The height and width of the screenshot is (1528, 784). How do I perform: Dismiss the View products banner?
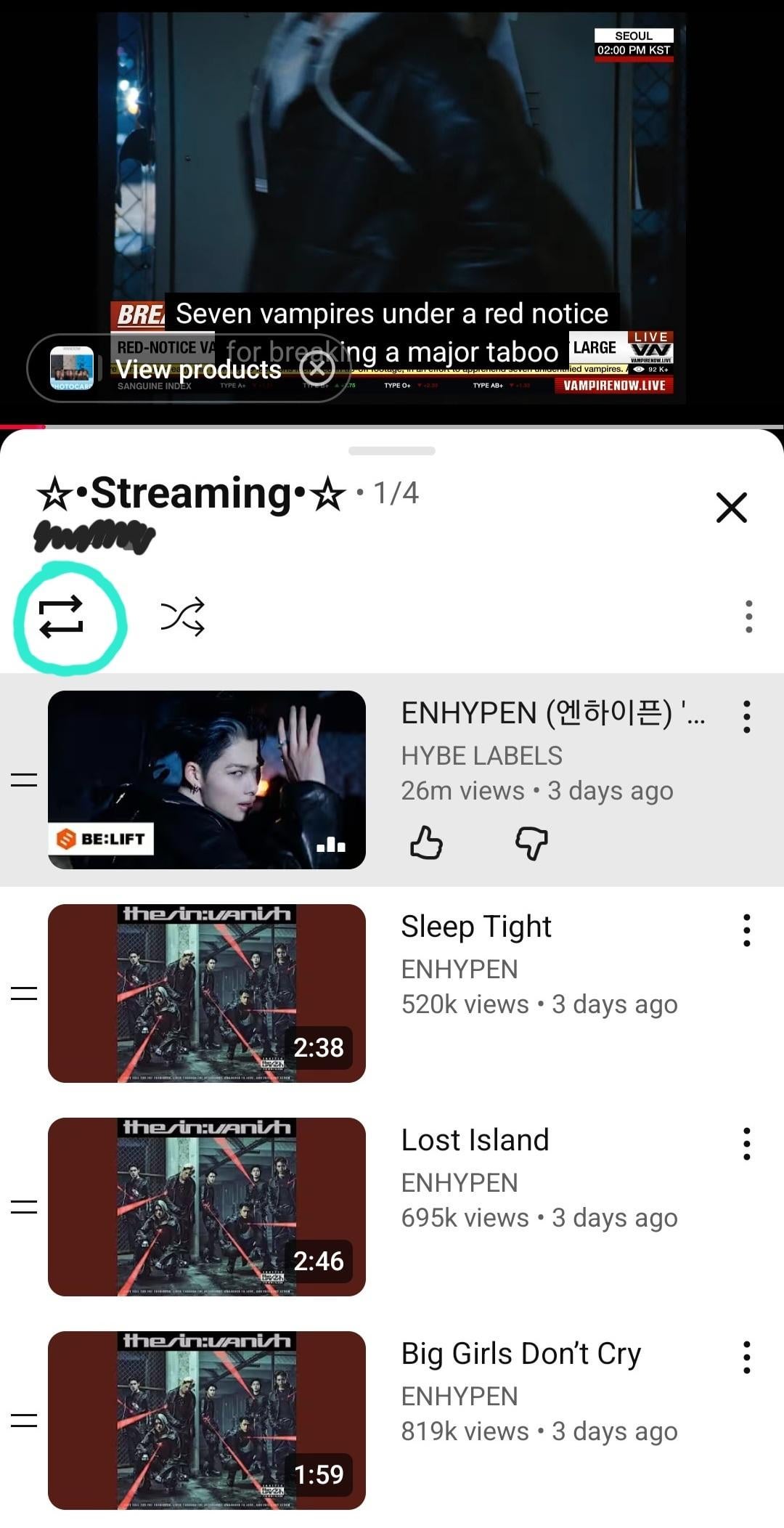[318, 367]
